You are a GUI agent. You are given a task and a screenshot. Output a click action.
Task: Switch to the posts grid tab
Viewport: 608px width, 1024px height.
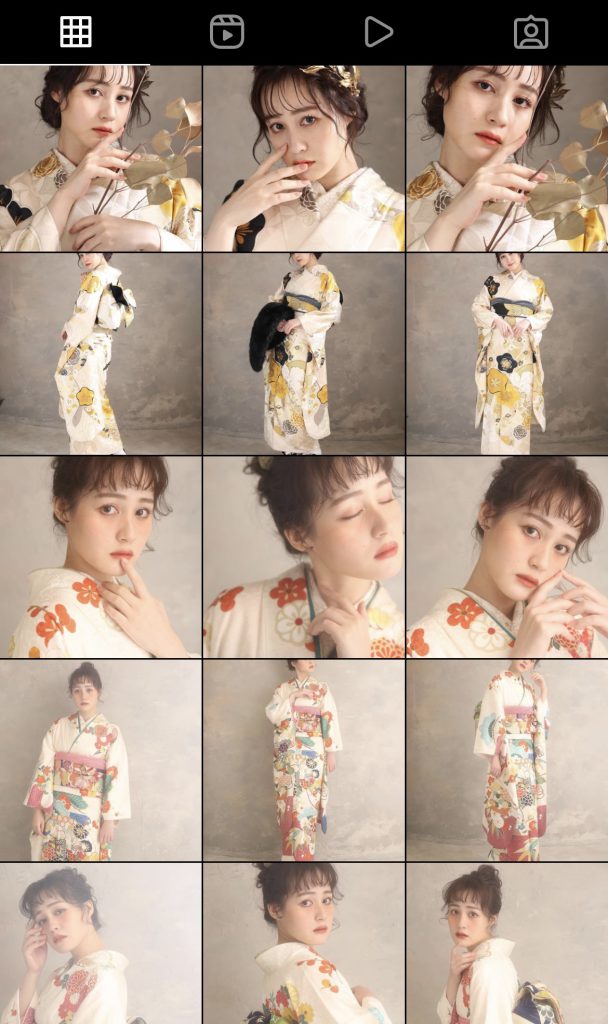(76, 32)
